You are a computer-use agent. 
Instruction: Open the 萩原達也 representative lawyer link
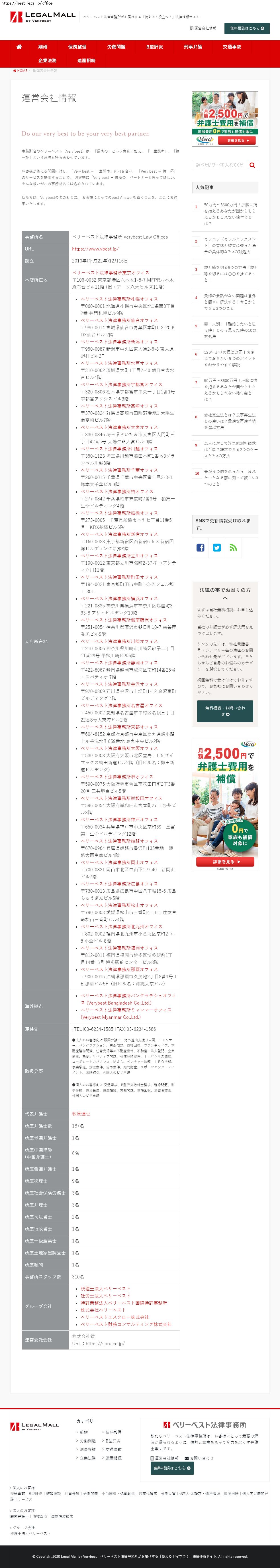pos(81,1114)
